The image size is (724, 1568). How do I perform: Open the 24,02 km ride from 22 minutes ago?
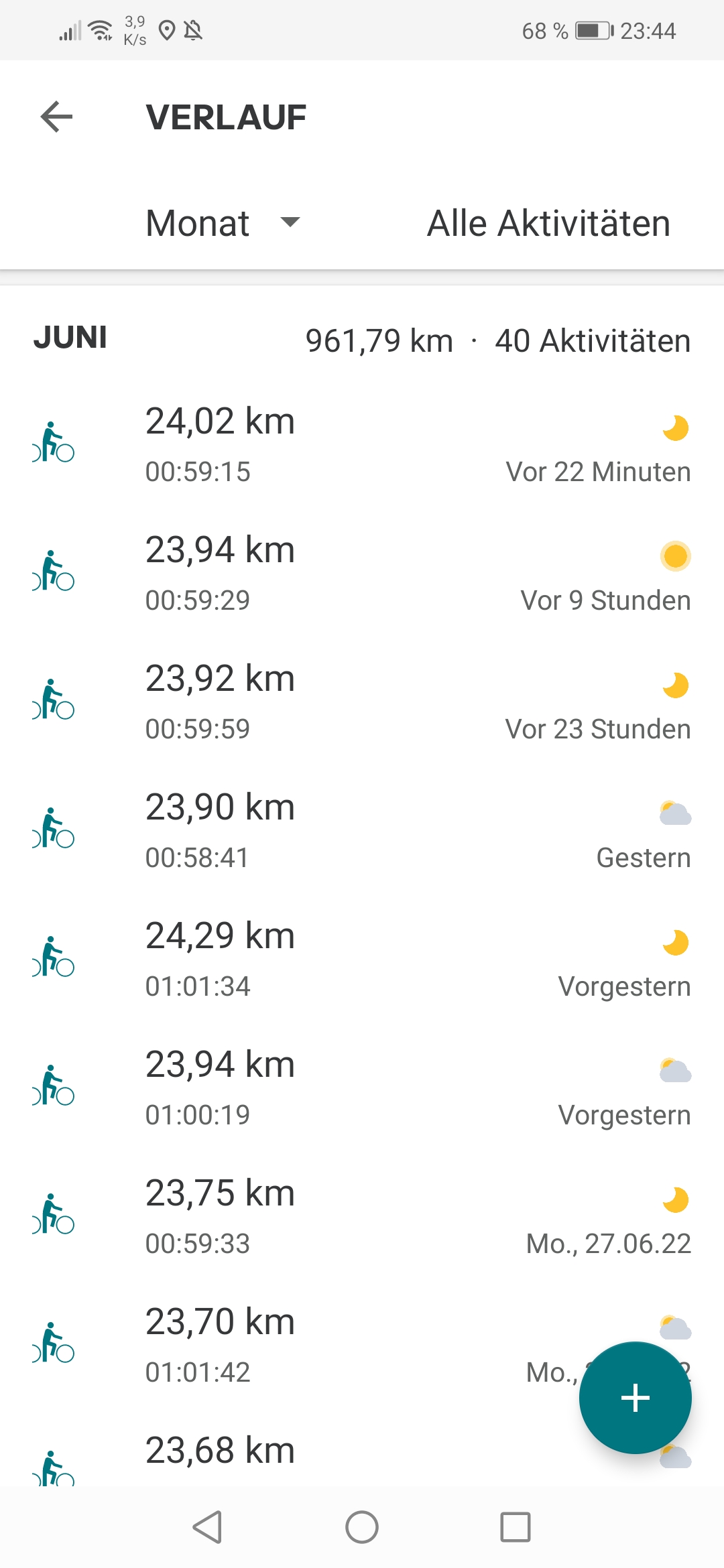tap(362, 445)
